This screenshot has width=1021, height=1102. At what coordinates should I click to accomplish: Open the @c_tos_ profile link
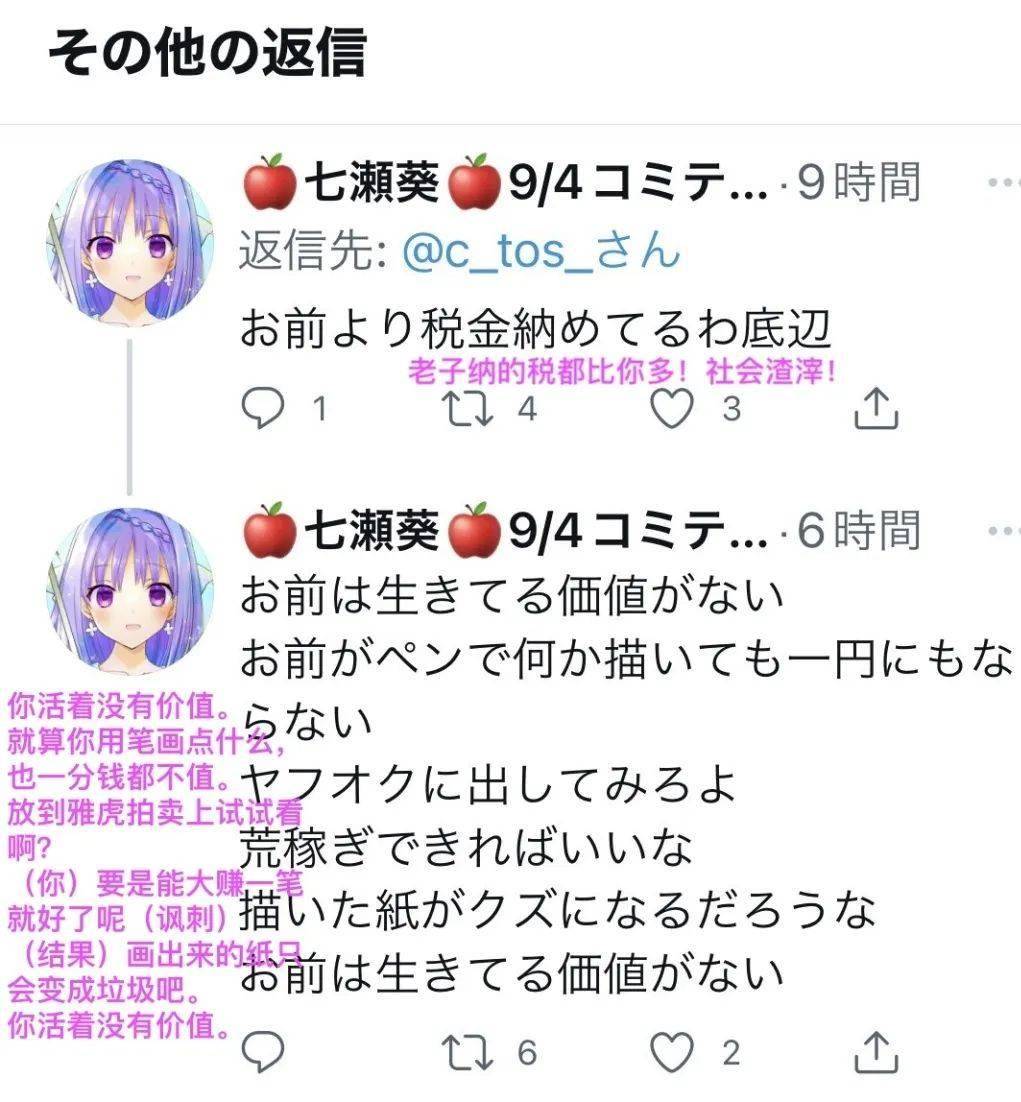coord(540,252)
